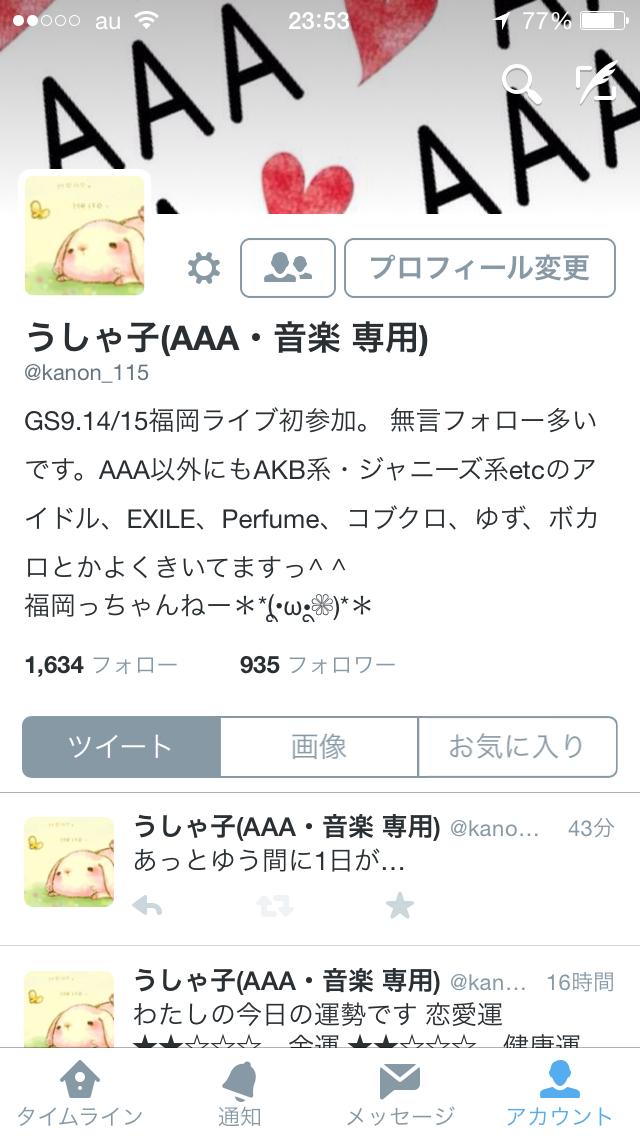Switch to the 画像 tab
This screenshot has width=640, height=1136.
(319, 746)
